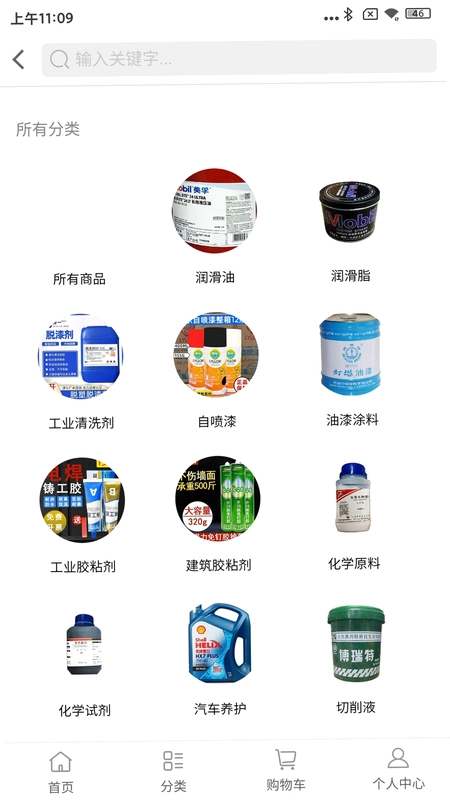Go back with the arrow icon
Image resolution: width=450 pixels, height=800 pixels.
(x=19, y=59)
